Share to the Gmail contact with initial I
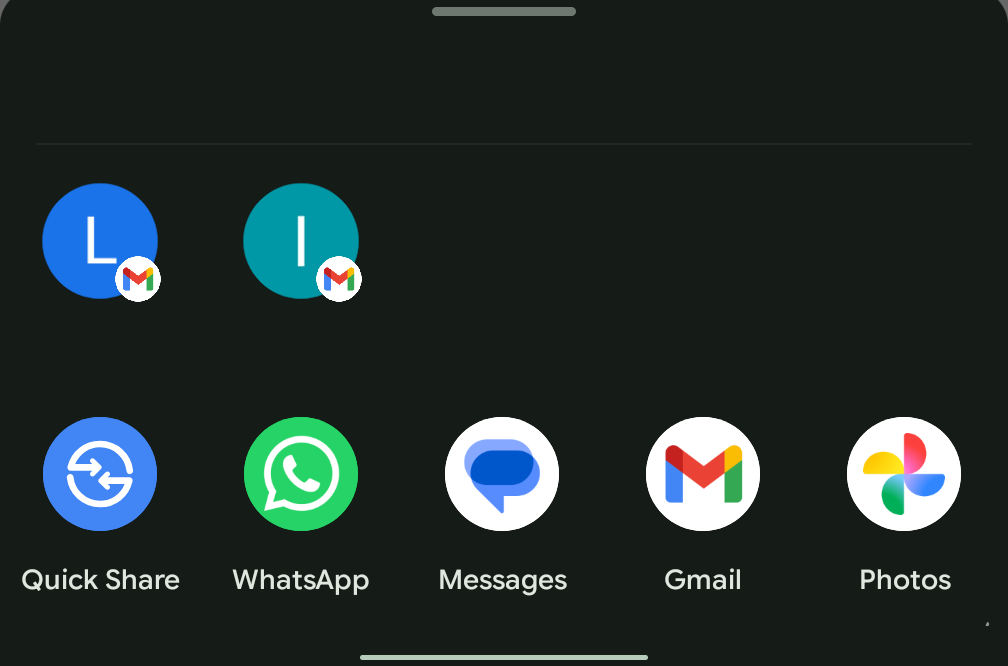Image resolution: width=1008 pixels, height=666 pixels. (301, 241)
